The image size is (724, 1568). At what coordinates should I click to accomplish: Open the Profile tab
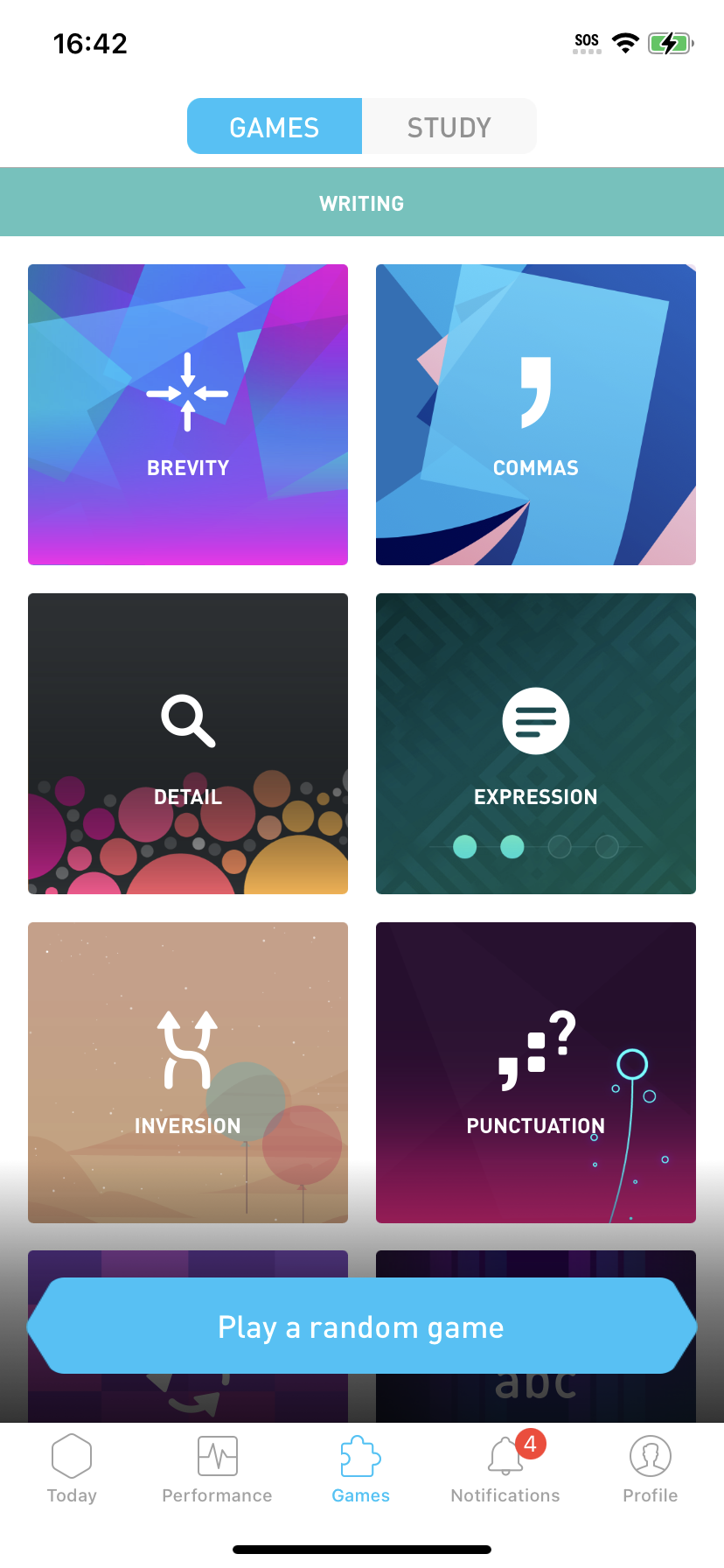click(x=651, y=1470)
